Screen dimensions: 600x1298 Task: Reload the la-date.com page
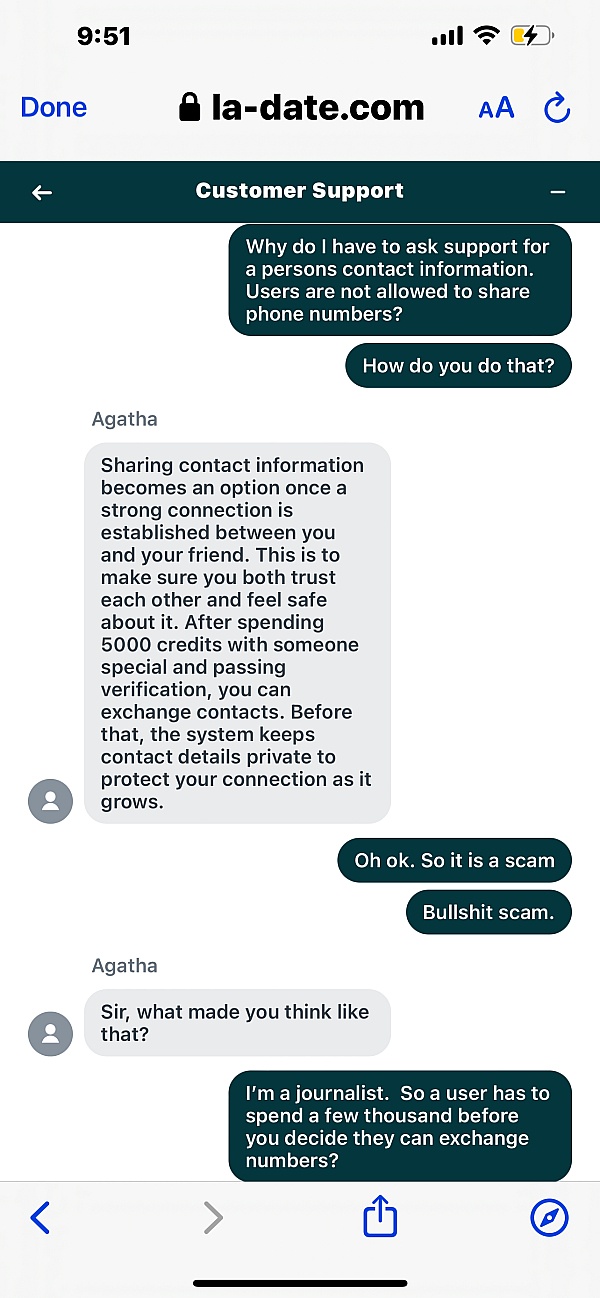coord(557,108)
